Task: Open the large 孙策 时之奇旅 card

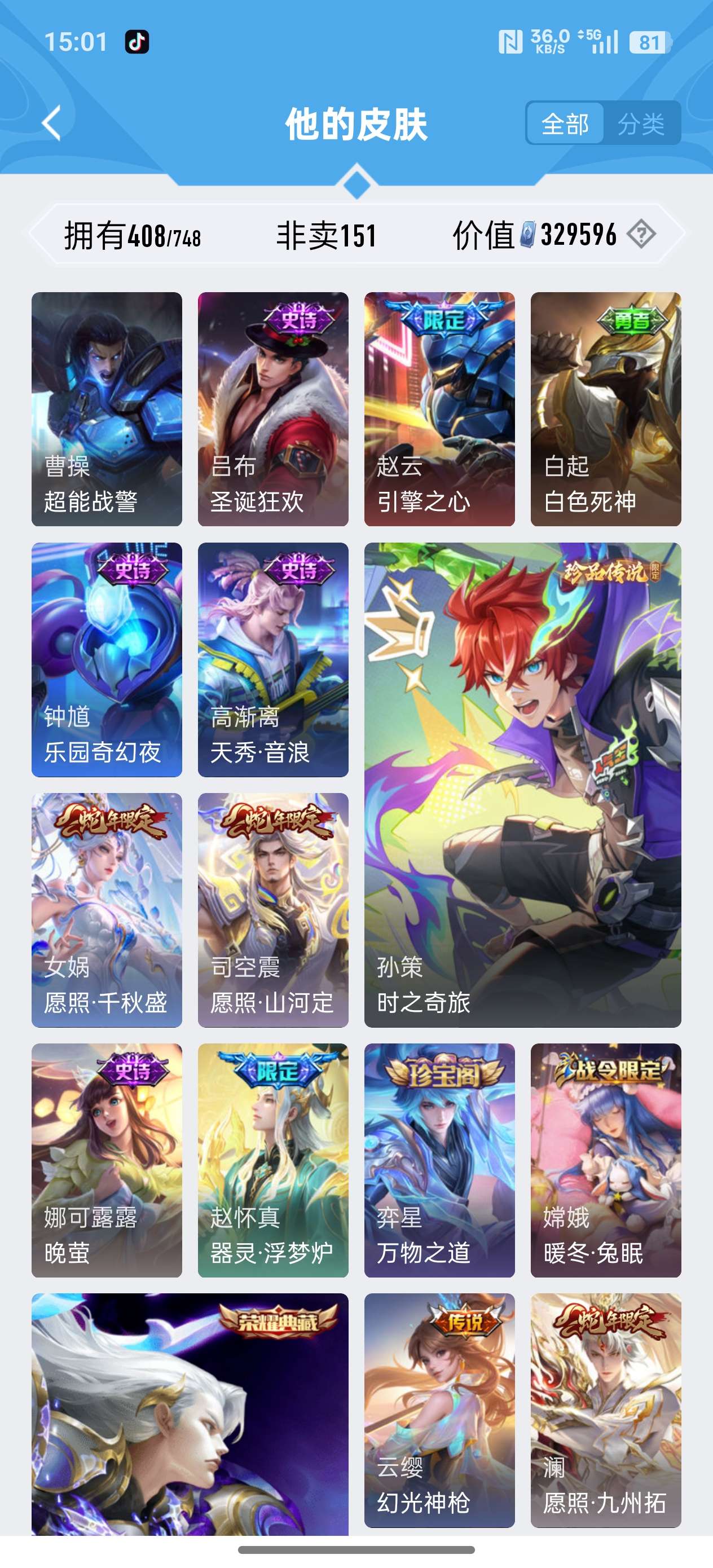Action: [x=522, y=785]
